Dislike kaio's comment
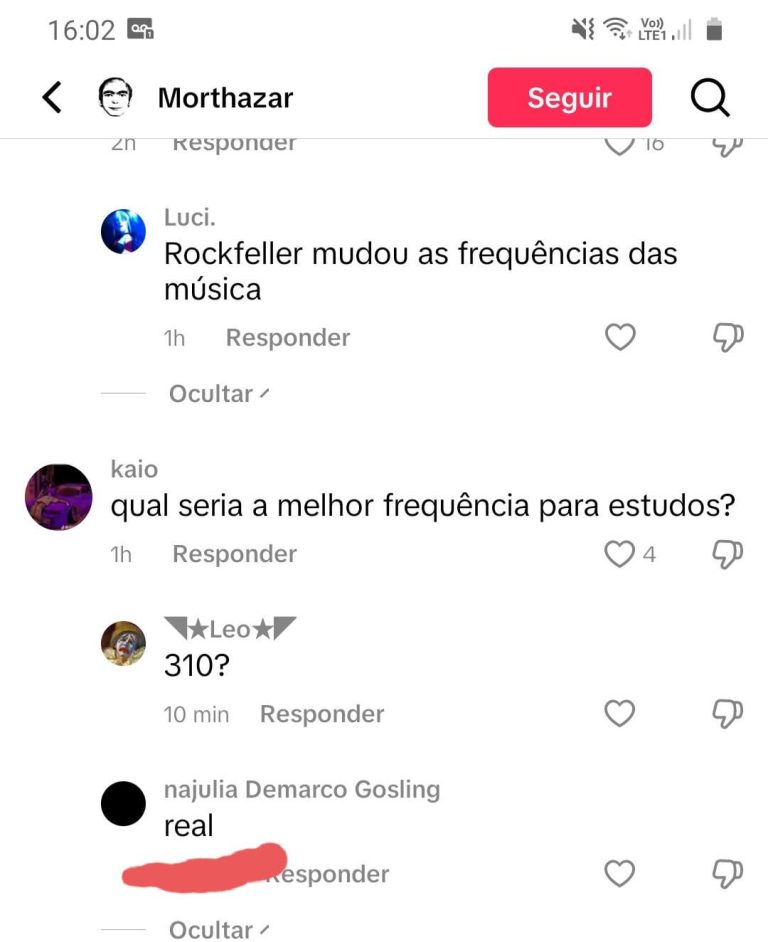The height and width of the screenshot is (942, 768). coord(728,554)
